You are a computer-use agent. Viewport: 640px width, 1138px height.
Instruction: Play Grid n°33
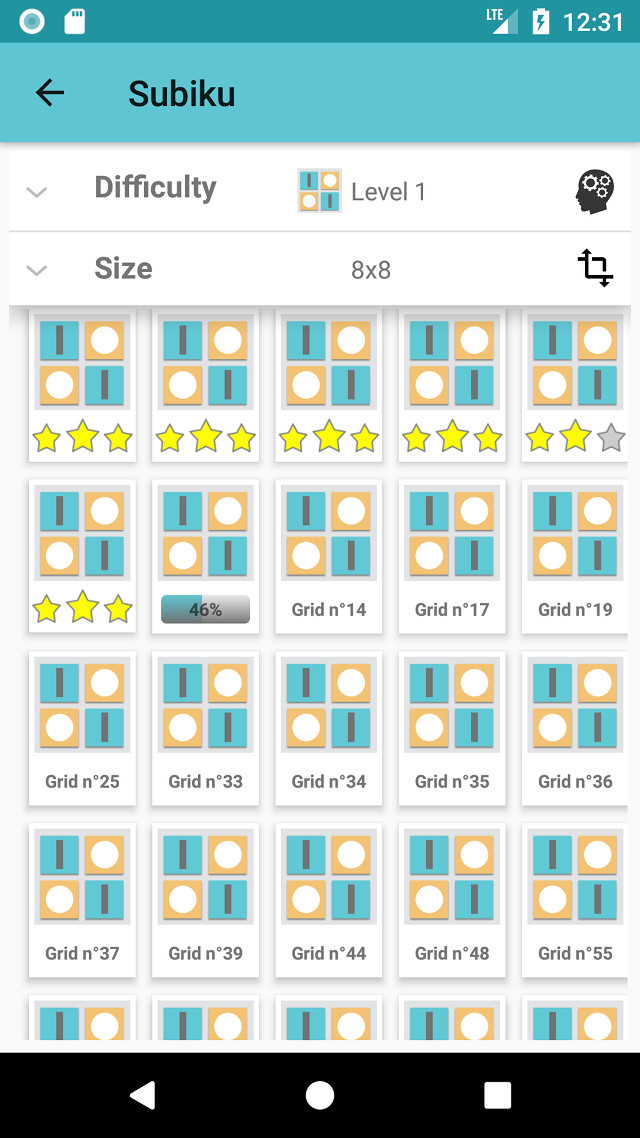pos(205,727)
